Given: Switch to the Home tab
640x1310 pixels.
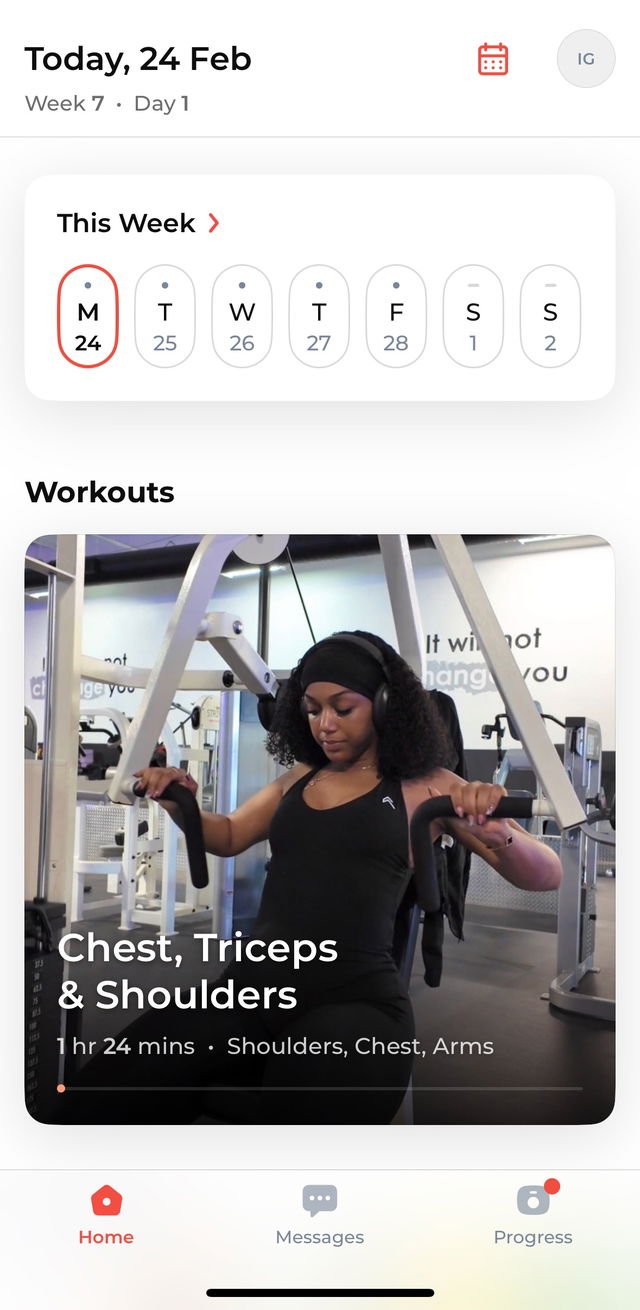Looking at the screenshot, I should (x=106, y=1215).
